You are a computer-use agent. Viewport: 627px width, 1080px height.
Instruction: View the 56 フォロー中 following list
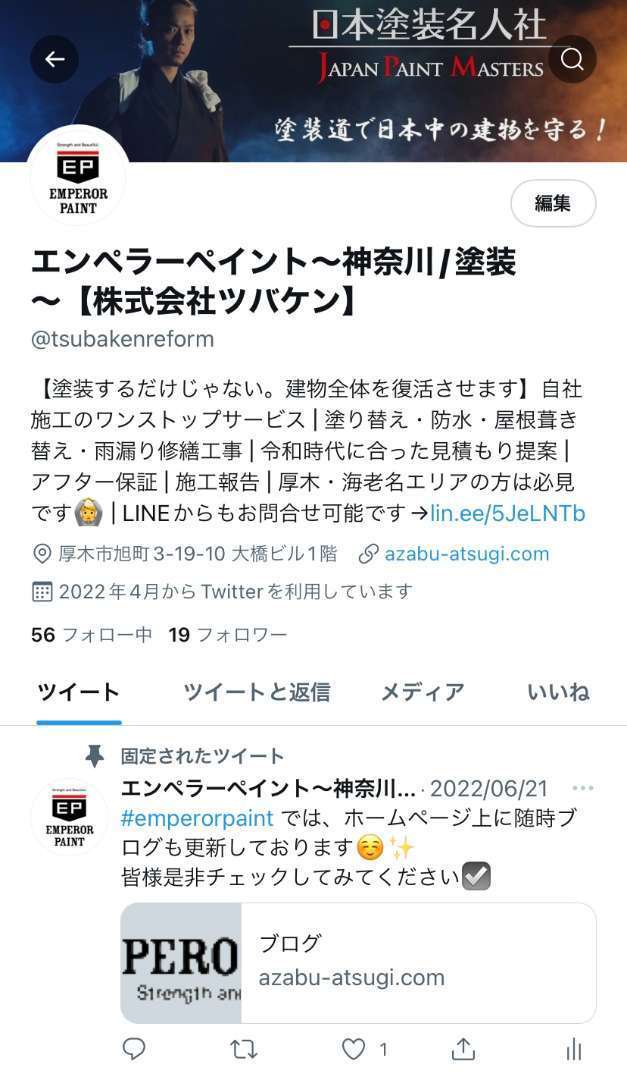91,634
